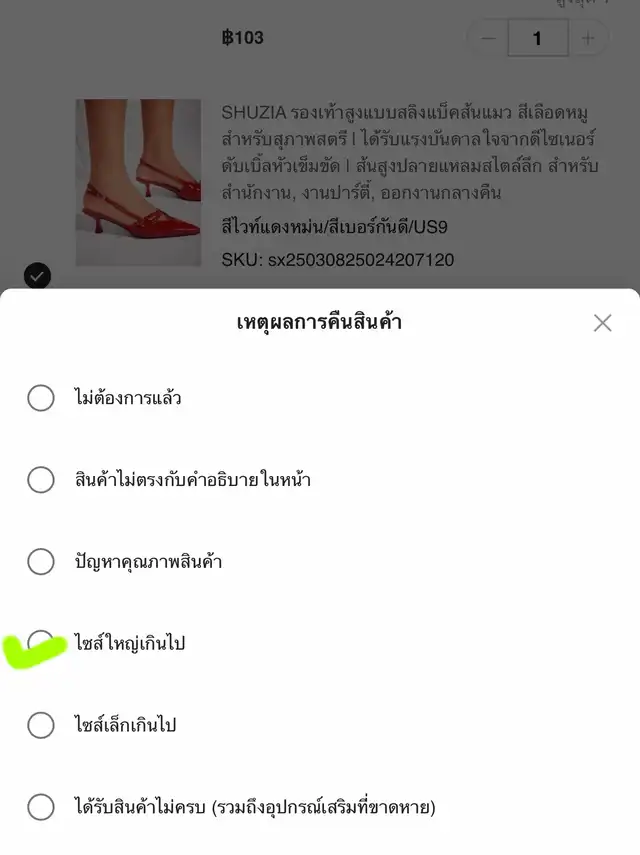The height and width of the screenshot is (855, 640).
Task: Close the return reason dialog
Action: click(x=602, y=323)
